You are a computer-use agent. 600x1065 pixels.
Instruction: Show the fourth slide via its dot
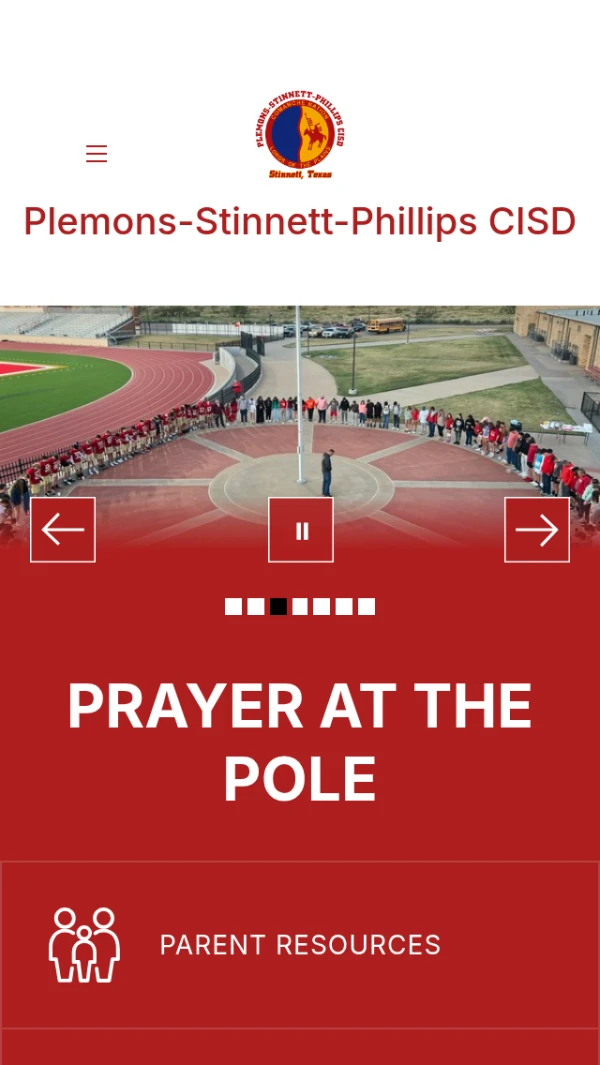coord(300,606)
